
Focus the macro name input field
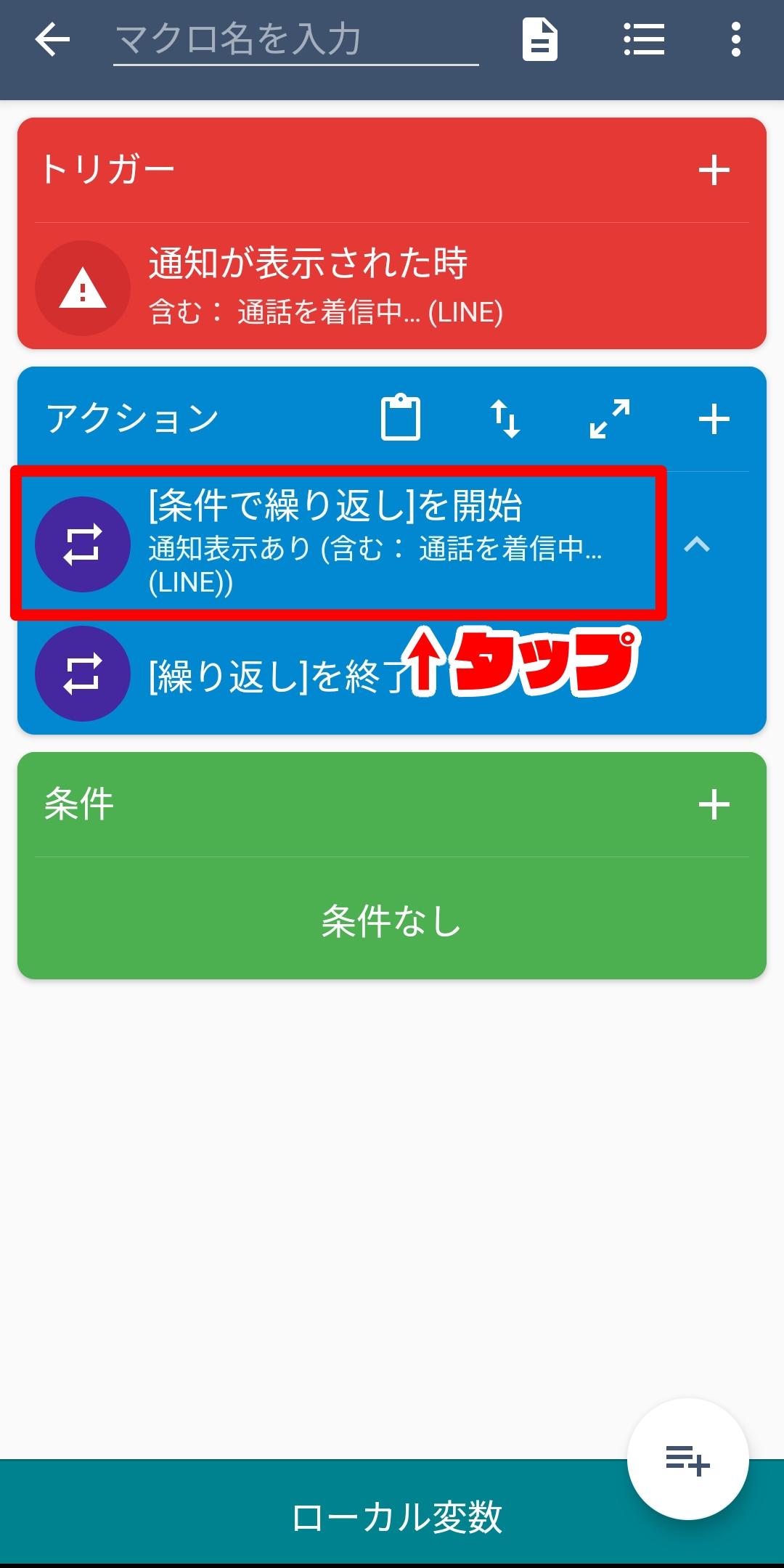295,40
